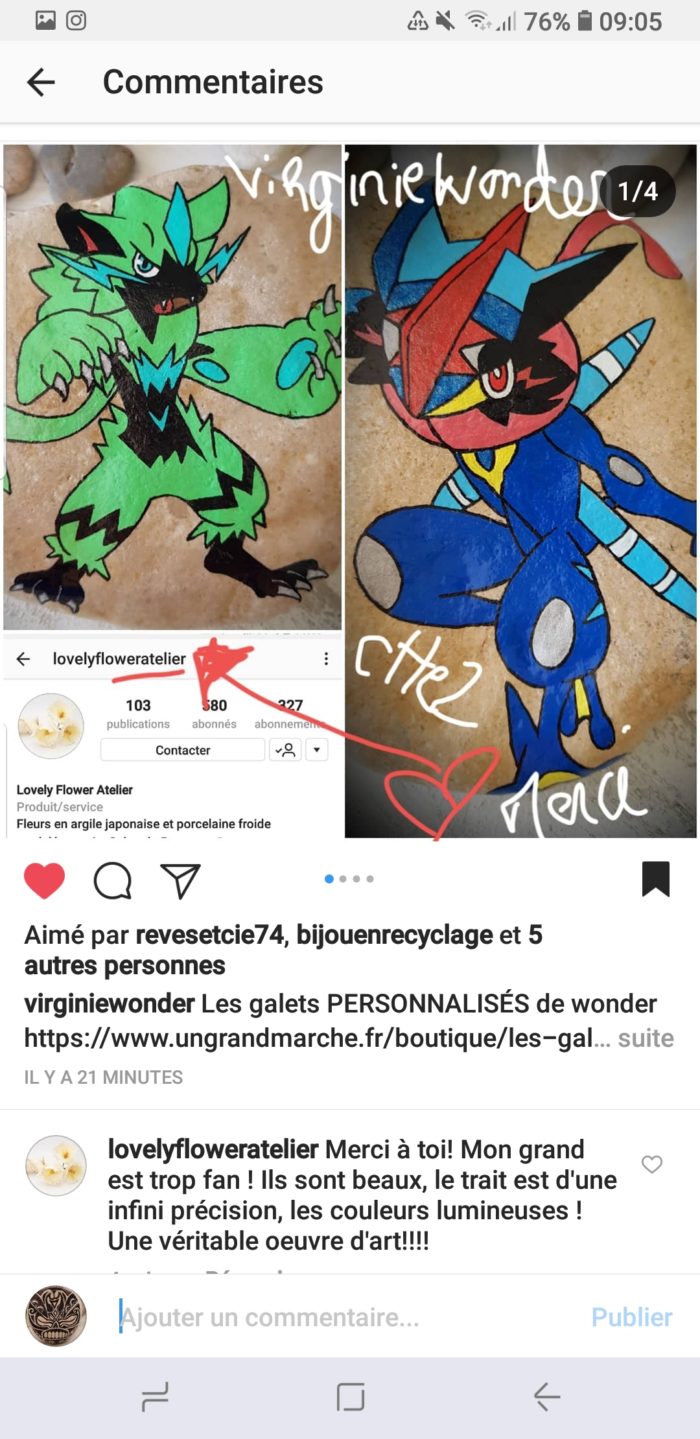Open bijouenrecyclage's profile from likes

pos(394,935)
